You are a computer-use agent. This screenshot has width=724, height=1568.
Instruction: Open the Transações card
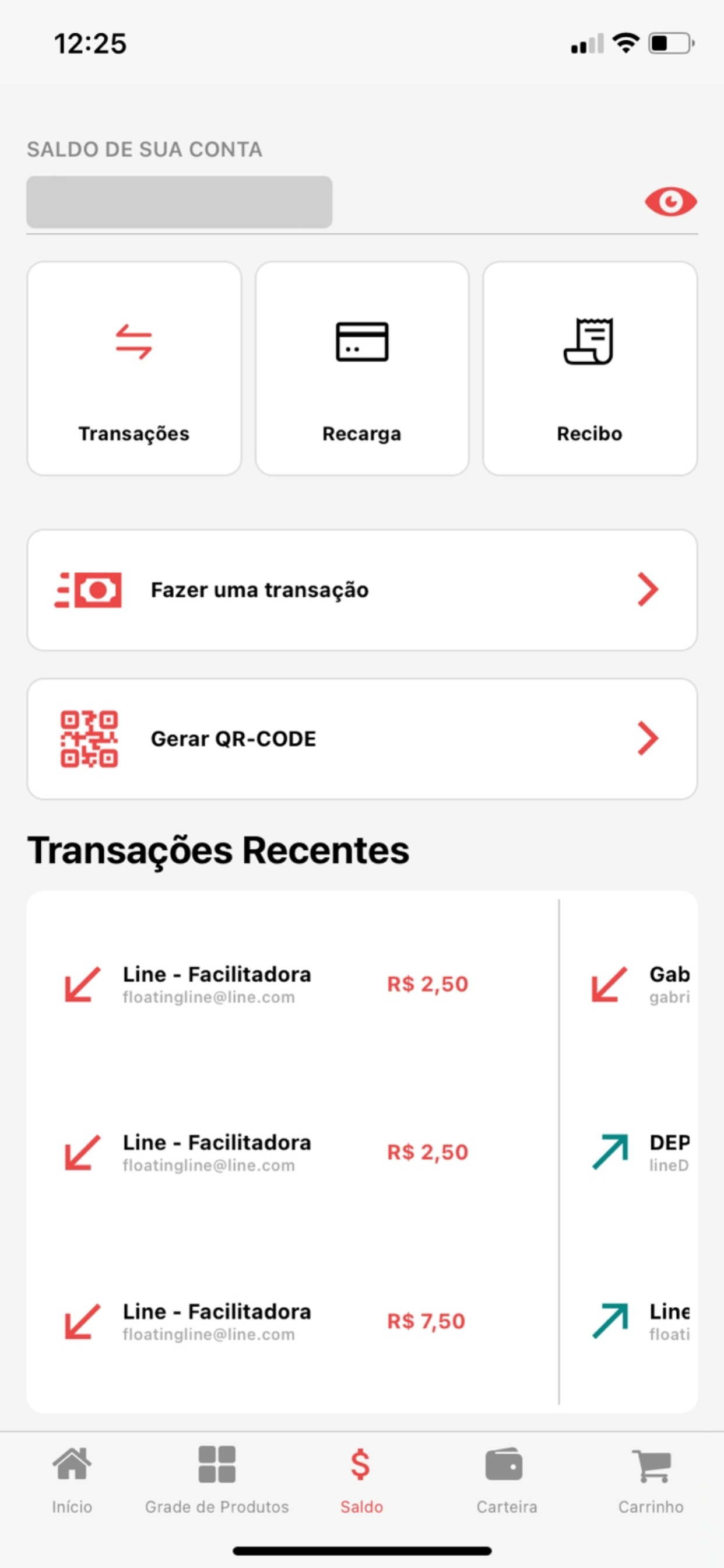(x=134, y=368)
